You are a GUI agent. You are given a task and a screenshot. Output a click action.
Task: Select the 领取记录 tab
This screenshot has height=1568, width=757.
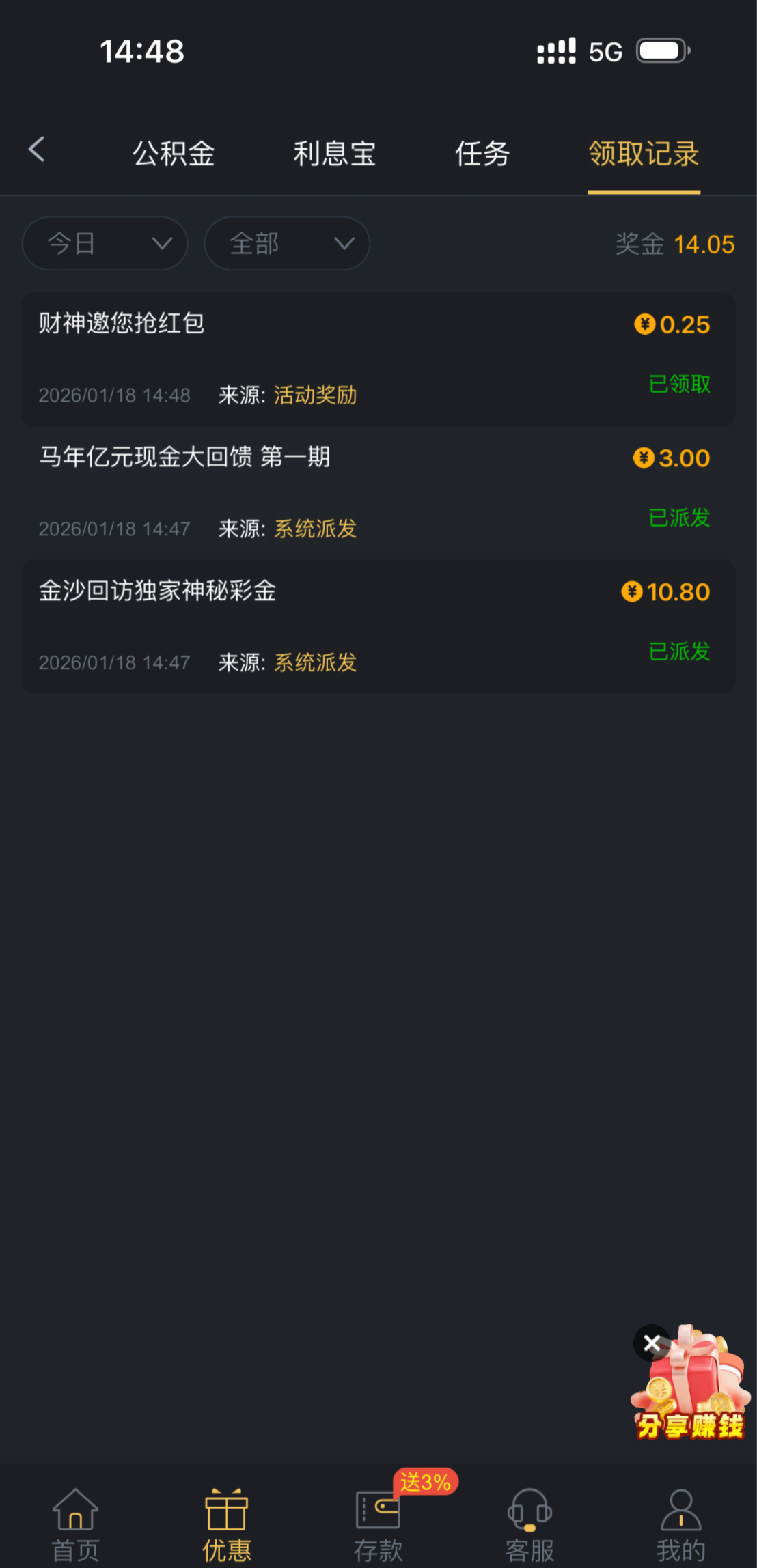click(644, 154)
